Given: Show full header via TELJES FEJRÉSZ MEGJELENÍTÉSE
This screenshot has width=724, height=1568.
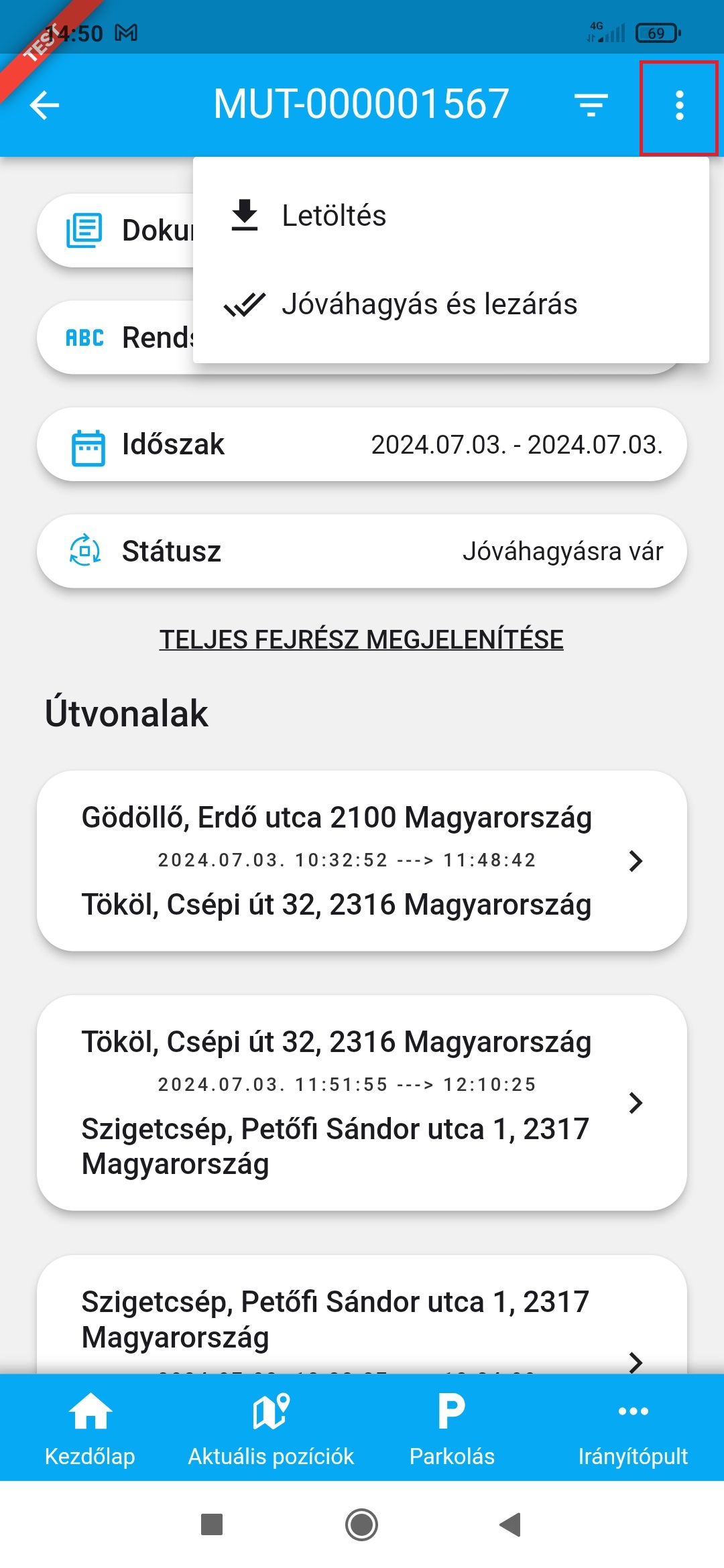Looking at the screenshot, I should [361, 639].
